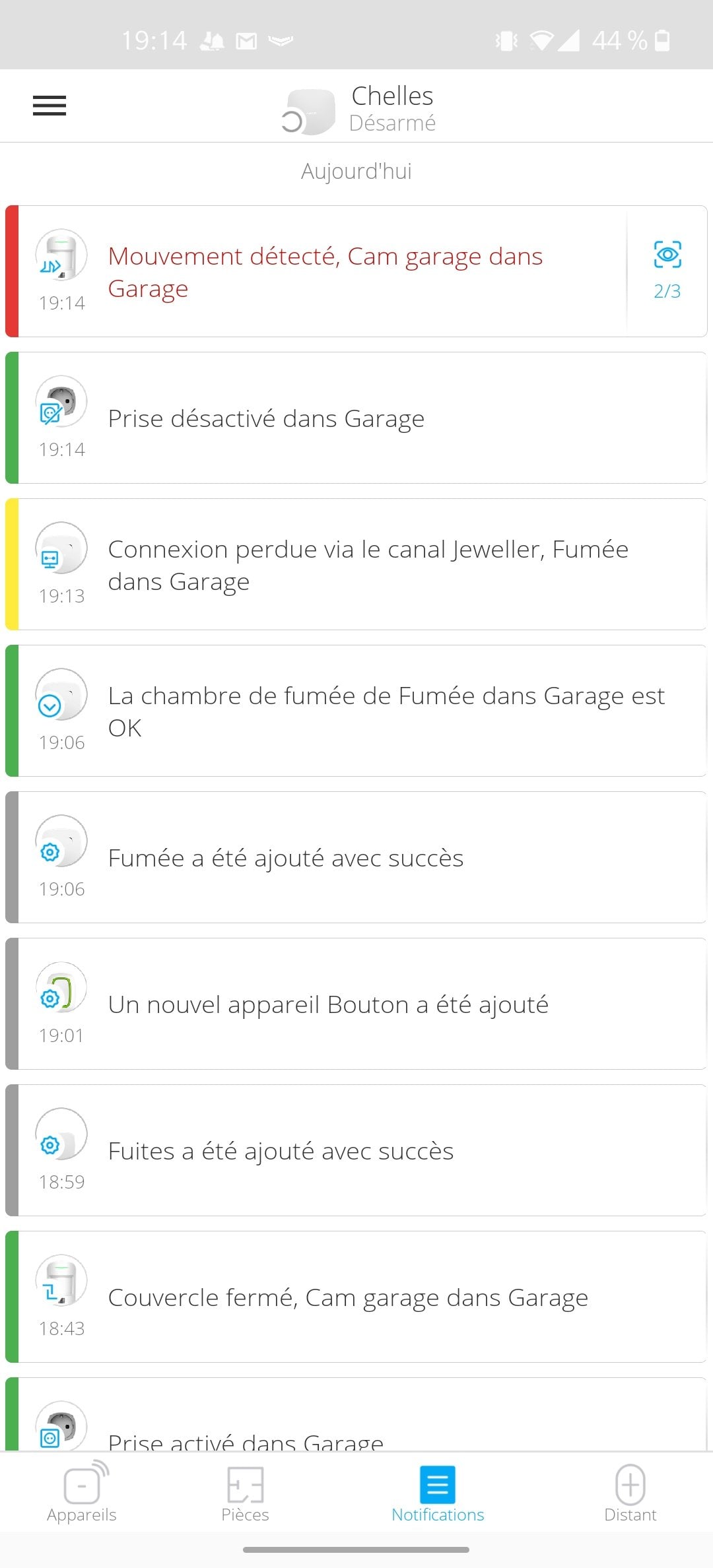Open the chambre de fumée OK notification
This screenshot has height=1568, width=713.
coord(356,711)
